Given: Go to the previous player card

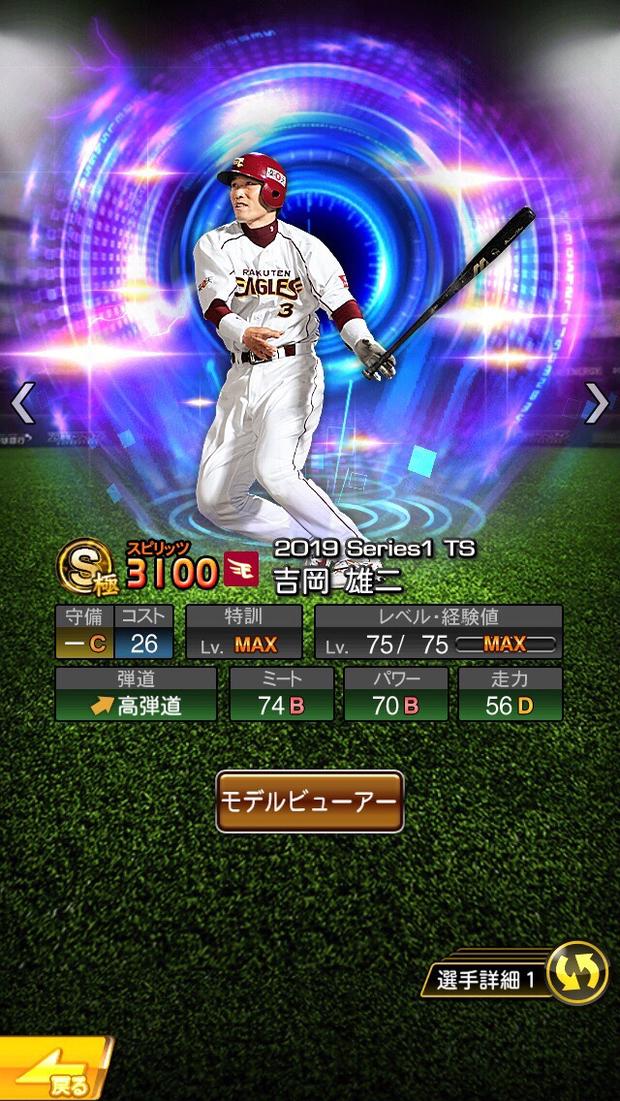Looking at the screenshot, I should tap(22, 403).
